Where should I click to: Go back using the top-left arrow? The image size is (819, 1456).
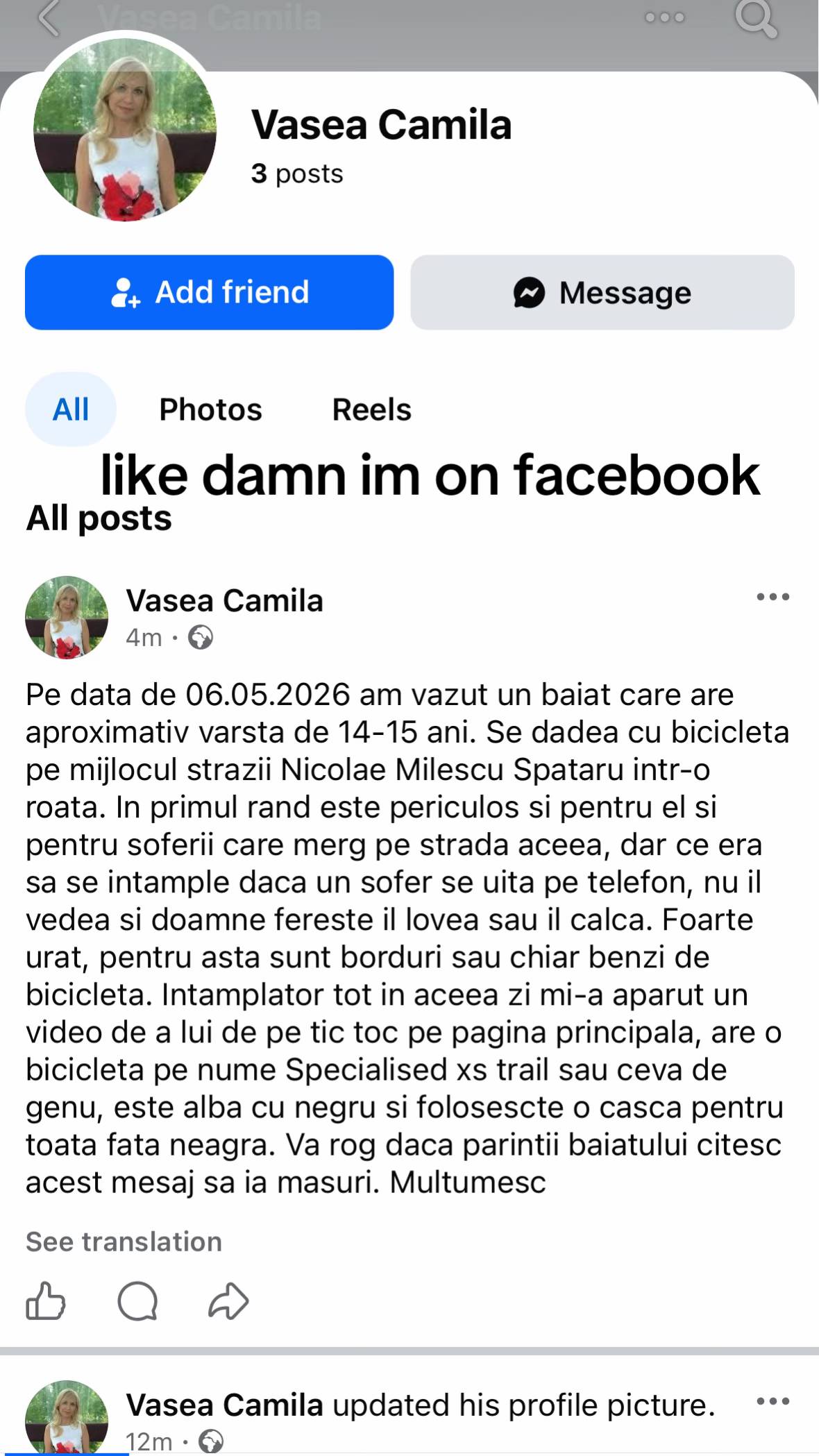(x=49, y=18)
